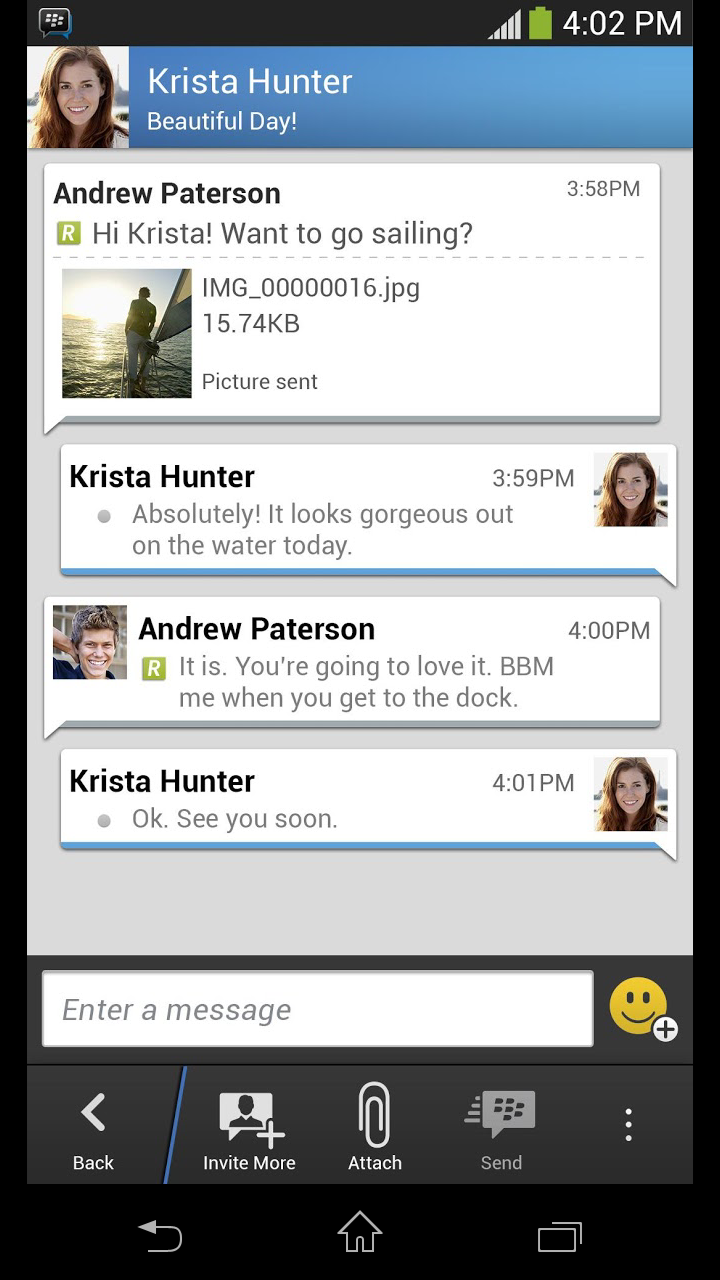The width and height of the screenshot is (720, 1280).
Task: Send the BBM message
Action: 501,1130
